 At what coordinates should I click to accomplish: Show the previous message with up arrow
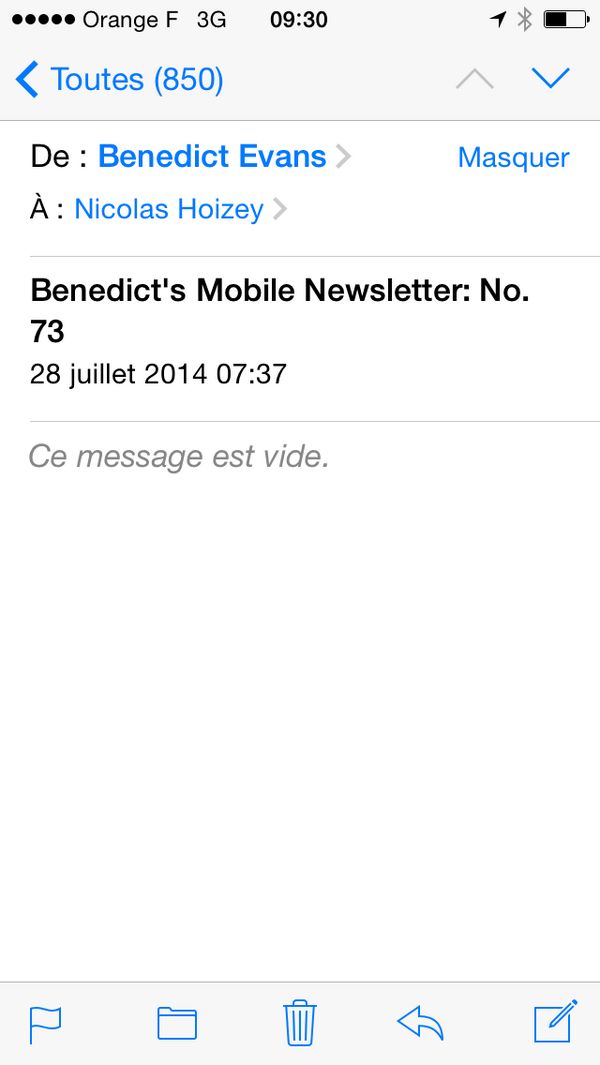click(x=474, y=79)
